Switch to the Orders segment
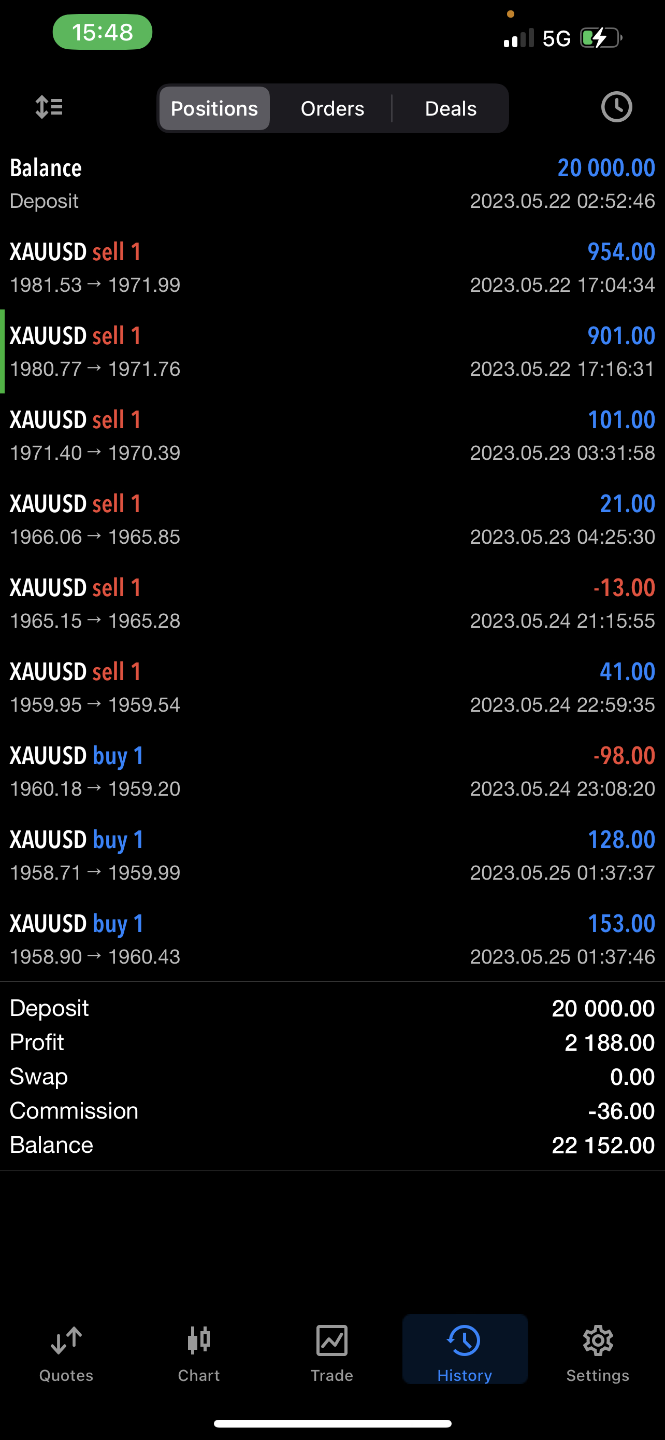Viewport: 665px width, 1440px height. click(x=332, y=109)
